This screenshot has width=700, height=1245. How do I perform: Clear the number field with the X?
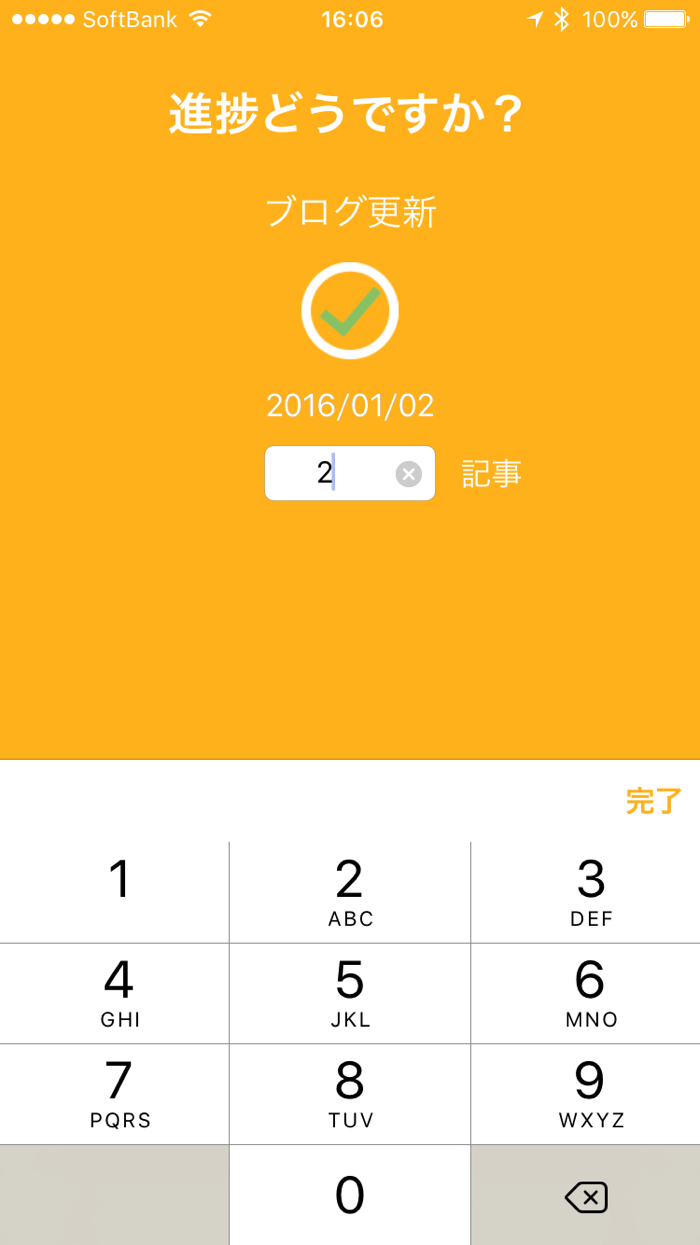point(408,474)
